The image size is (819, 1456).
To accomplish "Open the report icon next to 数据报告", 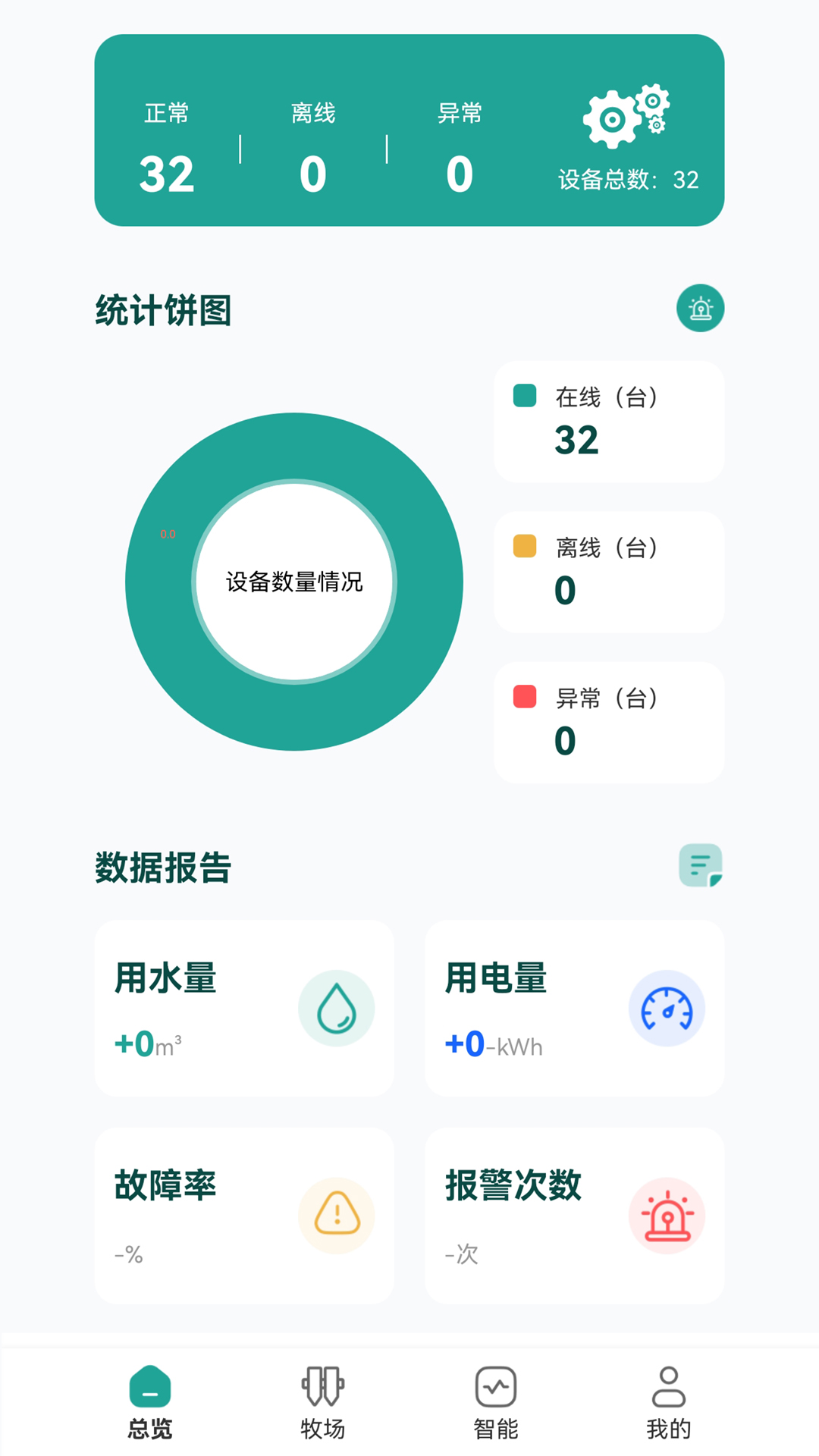I will pos(701,864).
